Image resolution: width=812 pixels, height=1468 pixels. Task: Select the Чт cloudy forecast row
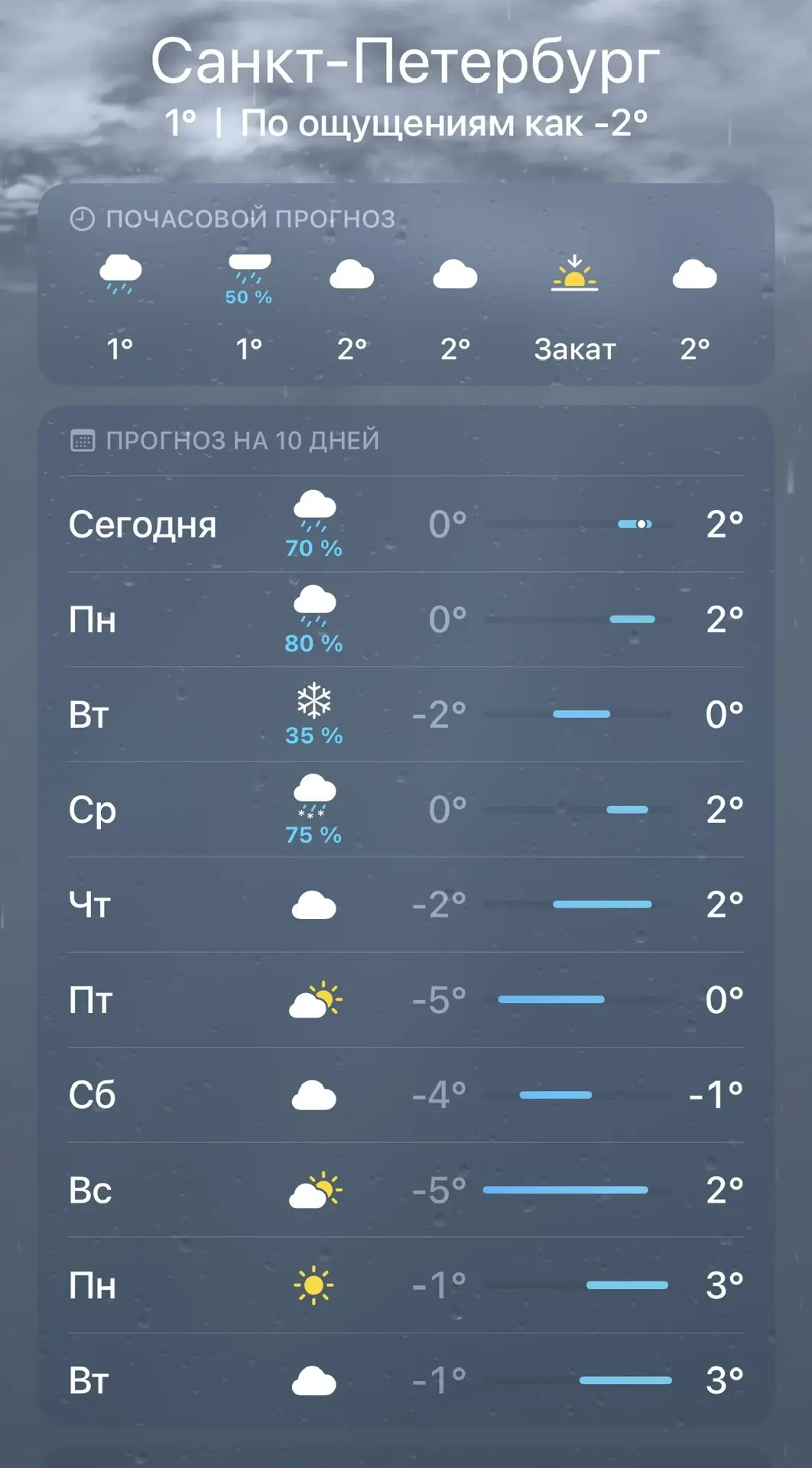point(405,905)
